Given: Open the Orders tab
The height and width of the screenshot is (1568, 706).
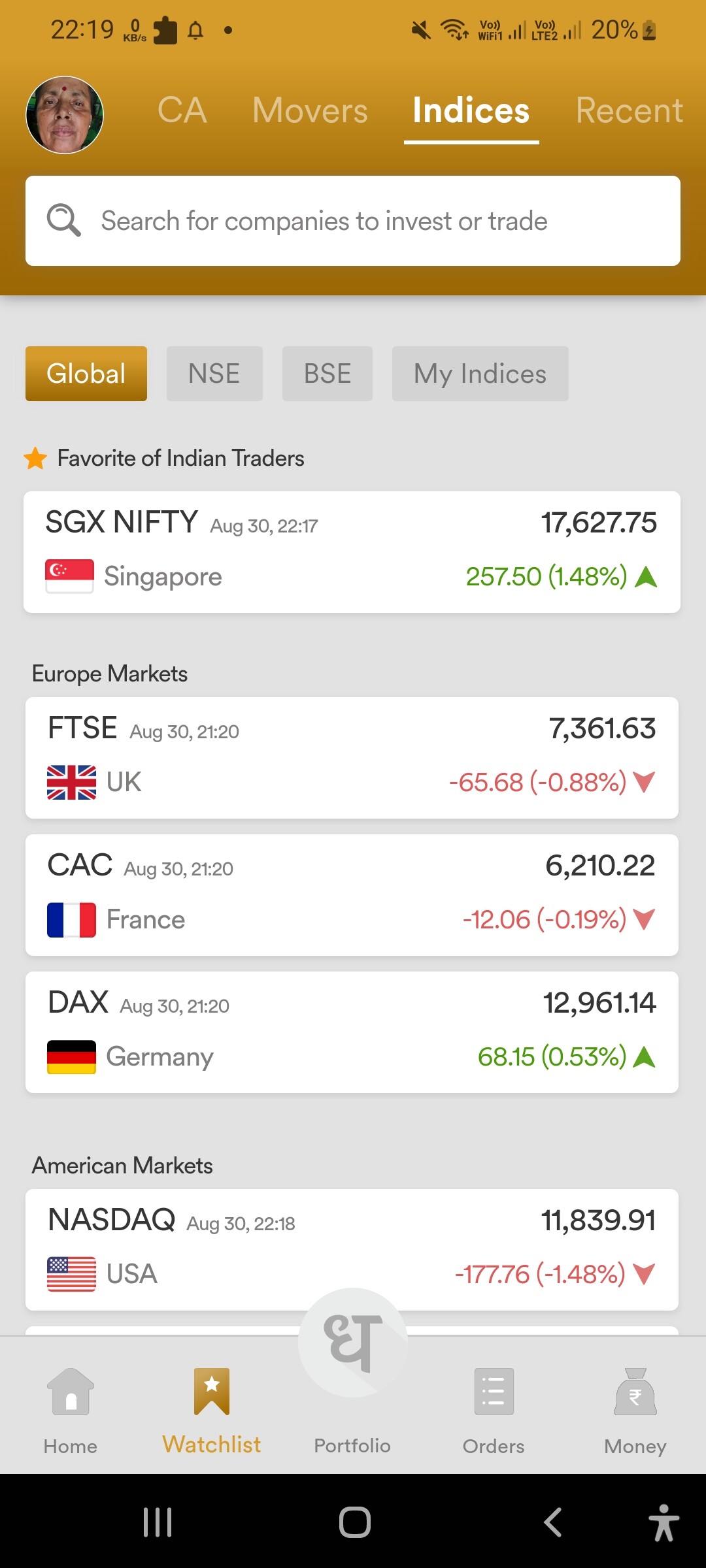Looking at the screenshot, I should click(x=494, y=1411).
